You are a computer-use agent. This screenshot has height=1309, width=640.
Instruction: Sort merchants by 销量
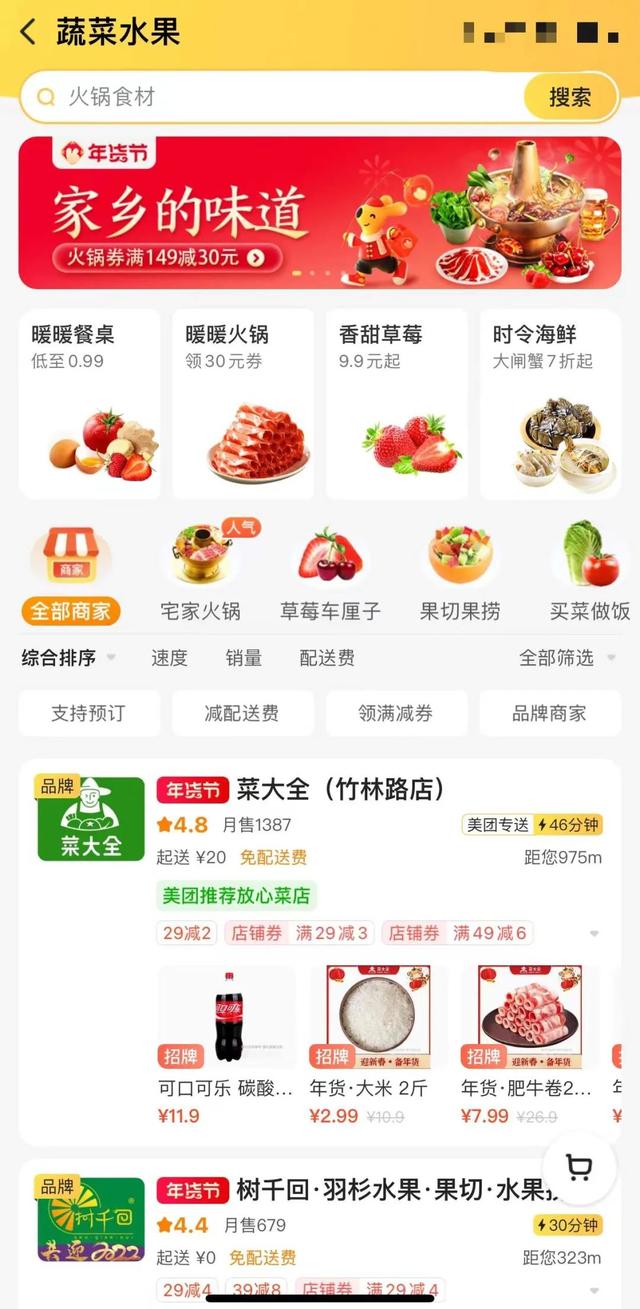(244, 658)
